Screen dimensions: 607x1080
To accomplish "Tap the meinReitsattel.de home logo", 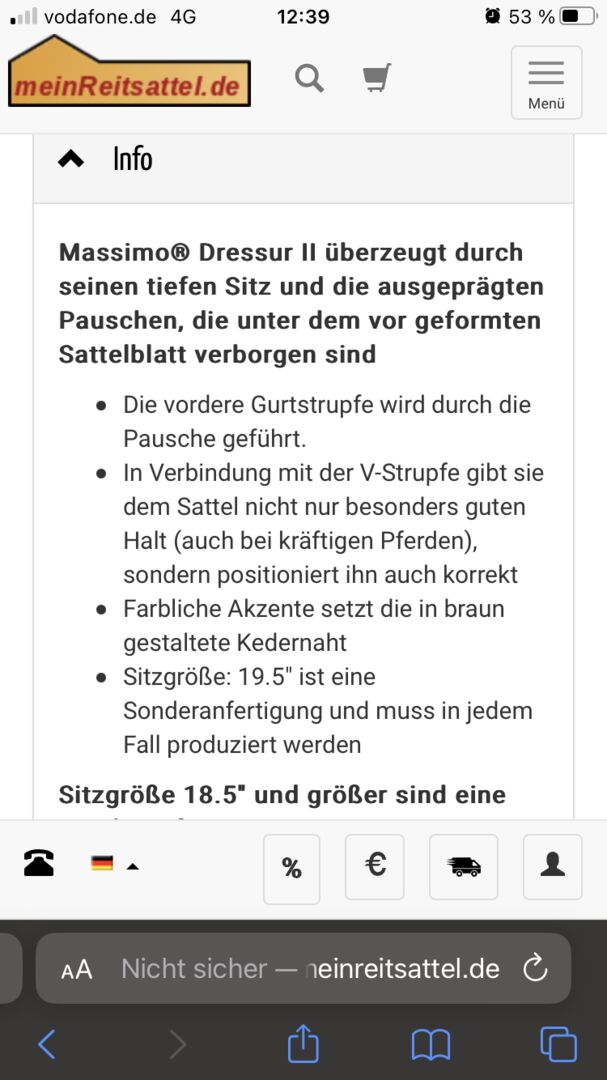I will 129,80.
